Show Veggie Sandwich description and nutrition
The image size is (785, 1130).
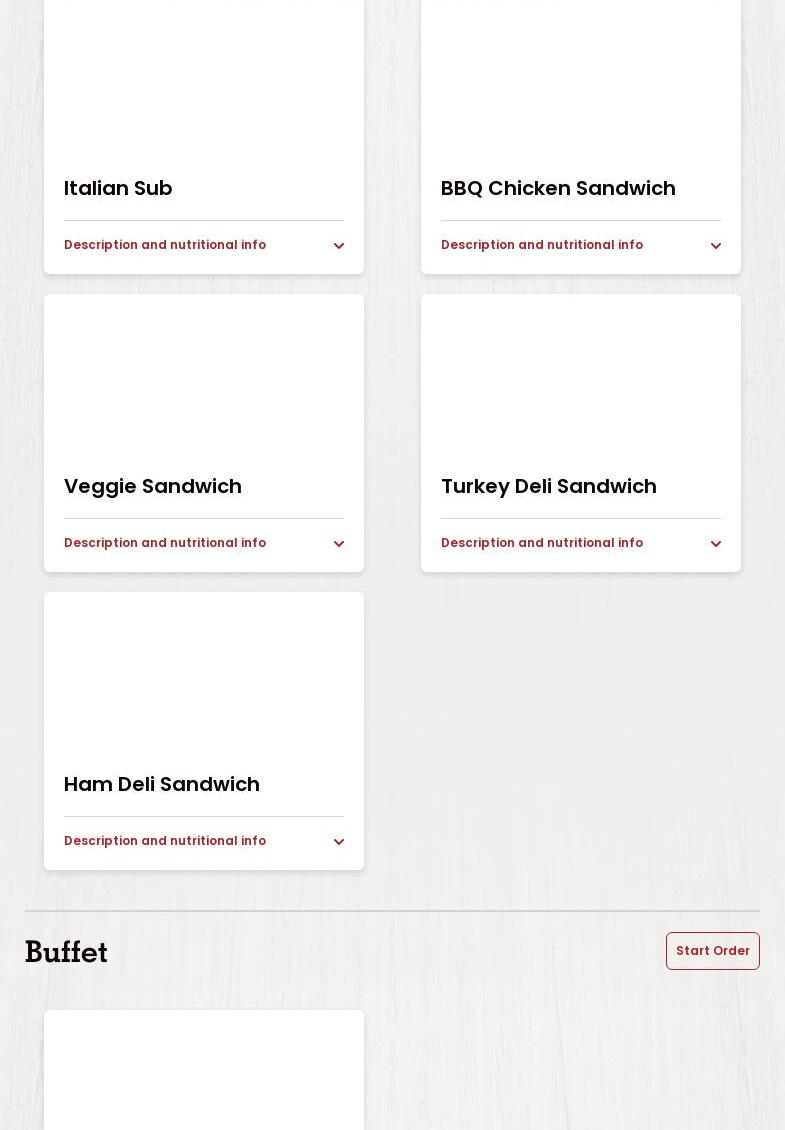(x=203, y=543)
